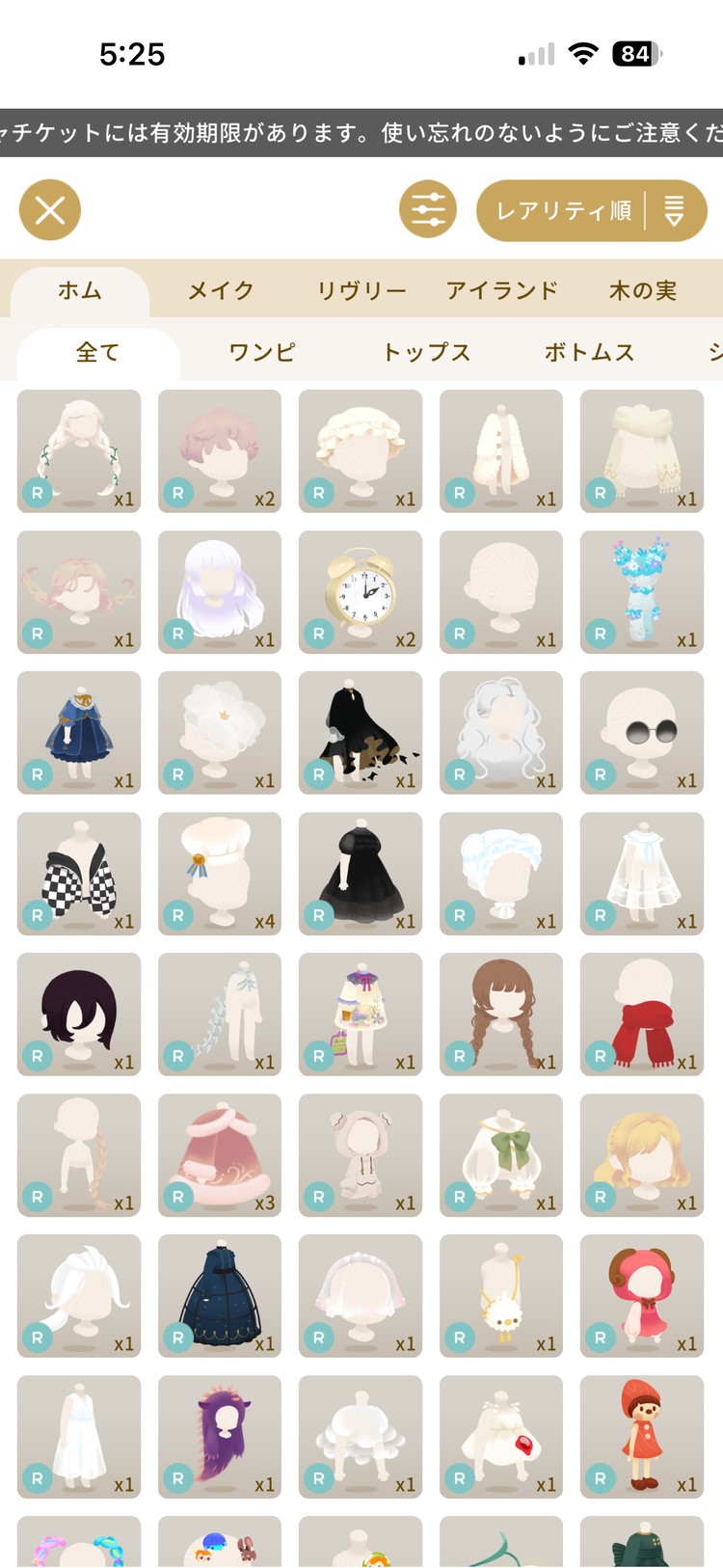Select the gold alarm clock item

click(x=361, y=592)
